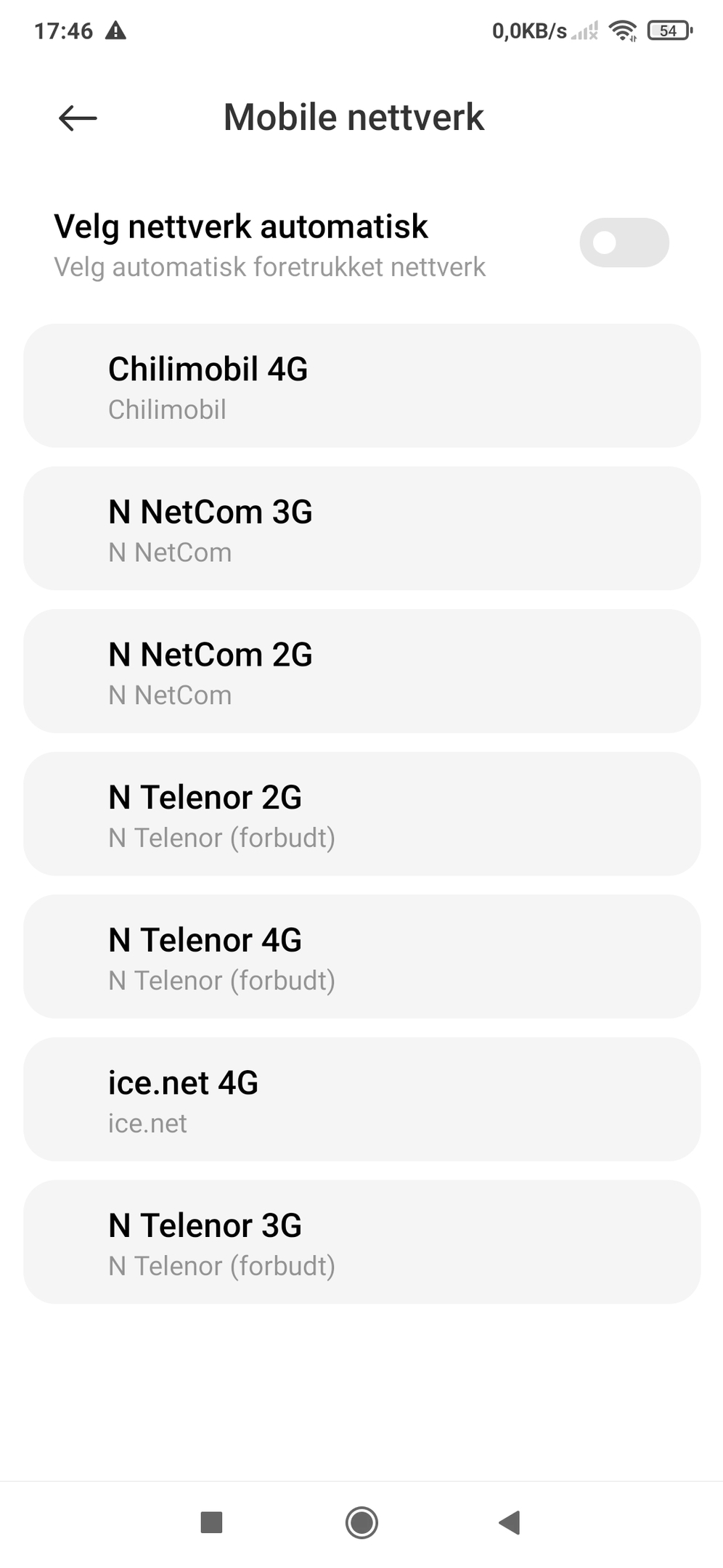Go back using the top arrow

point(78,118)
